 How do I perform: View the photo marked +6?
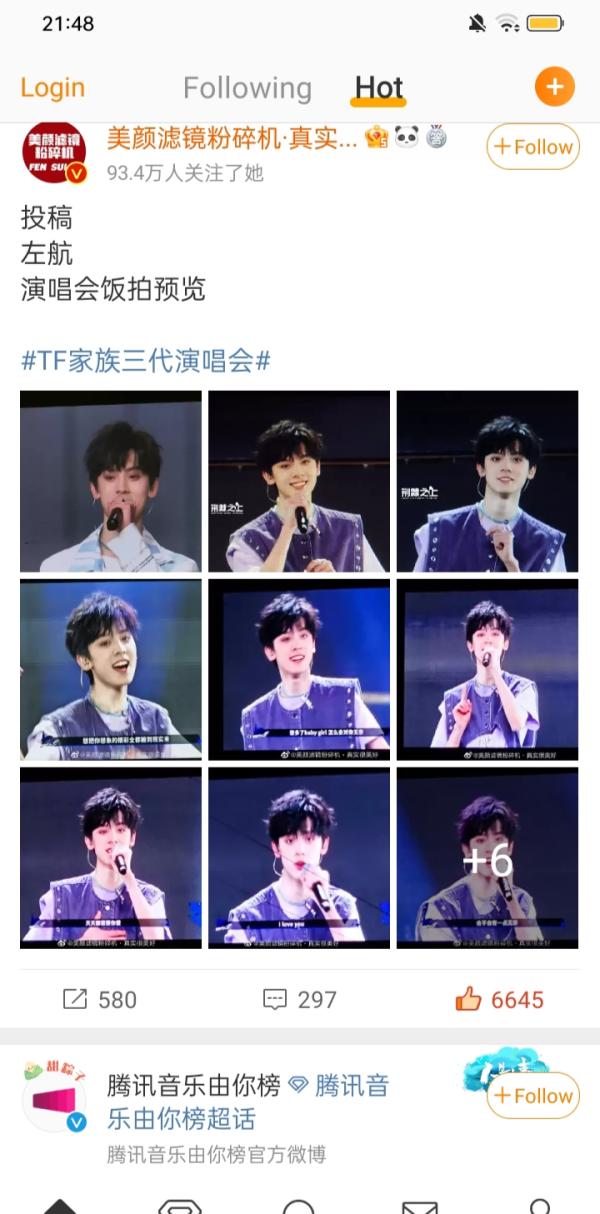(487, 858)
